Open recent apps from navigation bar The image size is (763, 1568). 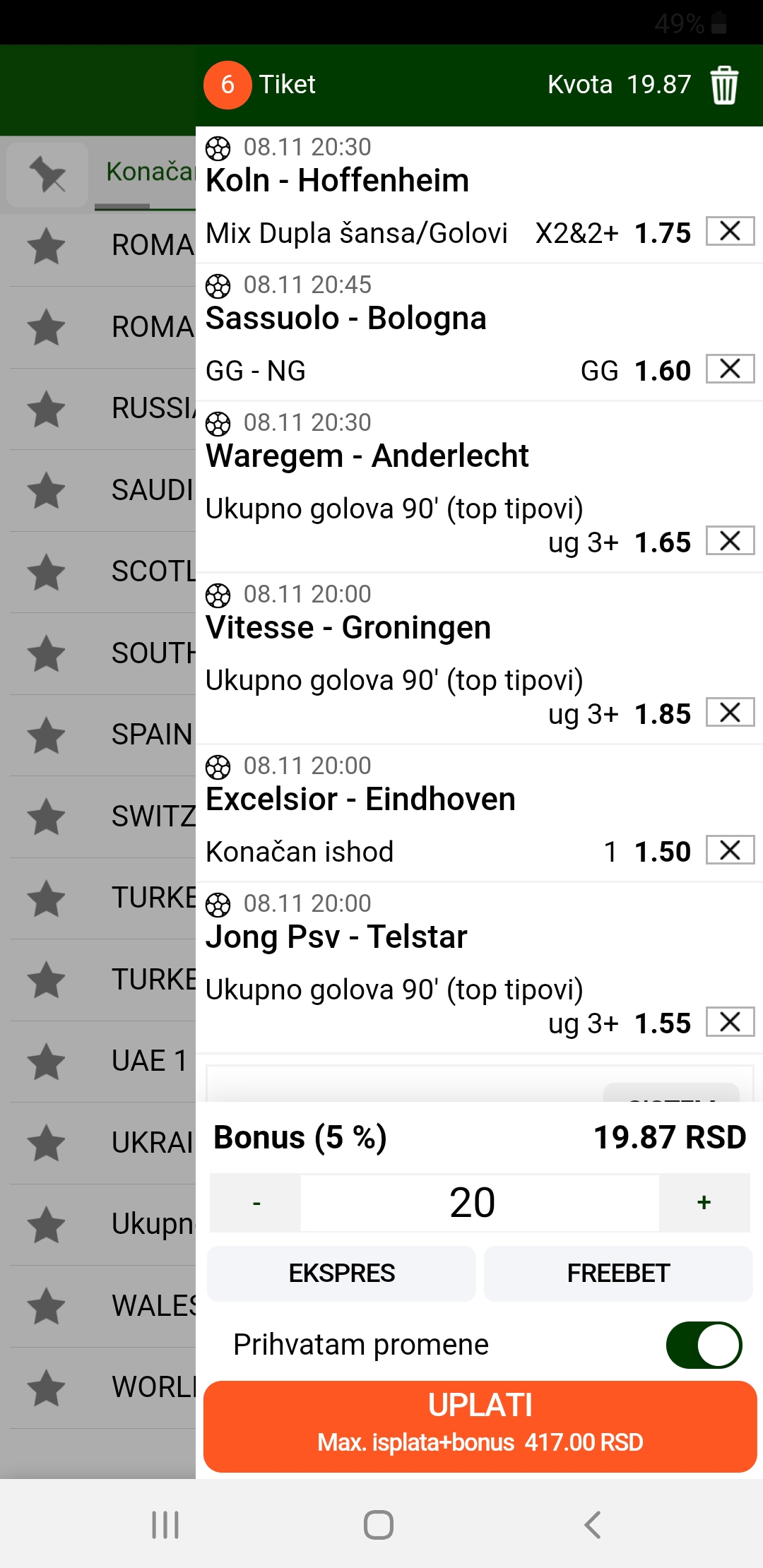pos(165,1525)
